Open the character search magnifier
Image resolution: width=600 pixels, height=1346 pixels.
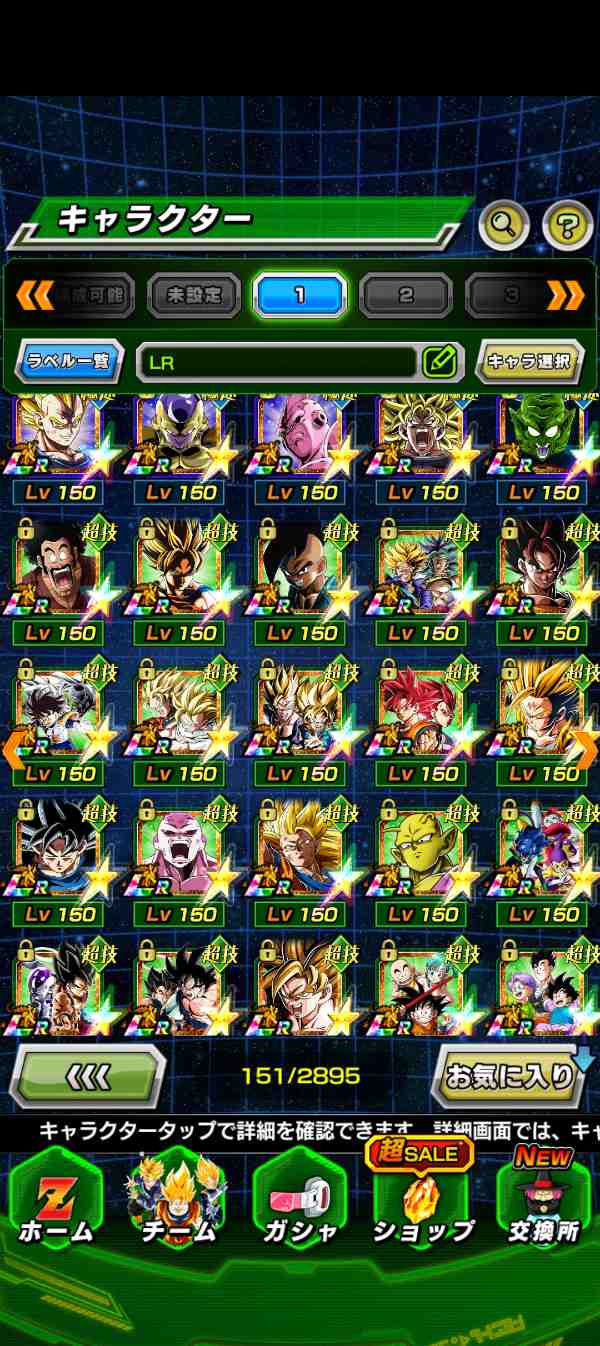503,226
